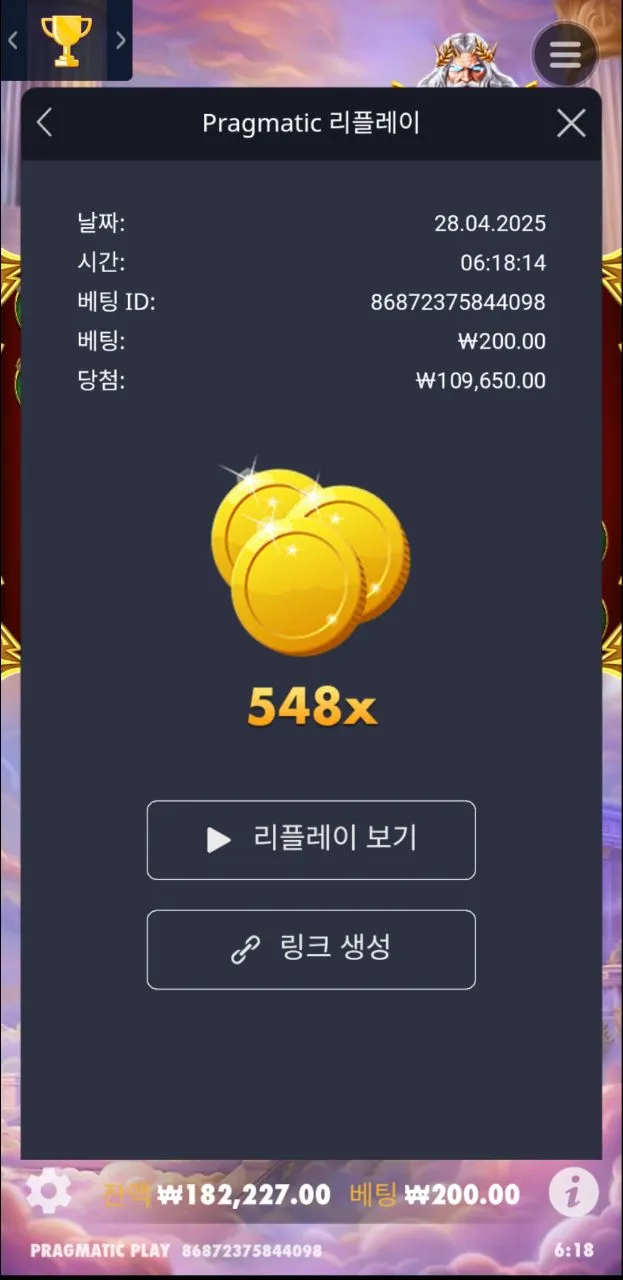623x1280 pixels.
Task: Open the game info button
Action: pos(573,1192)
